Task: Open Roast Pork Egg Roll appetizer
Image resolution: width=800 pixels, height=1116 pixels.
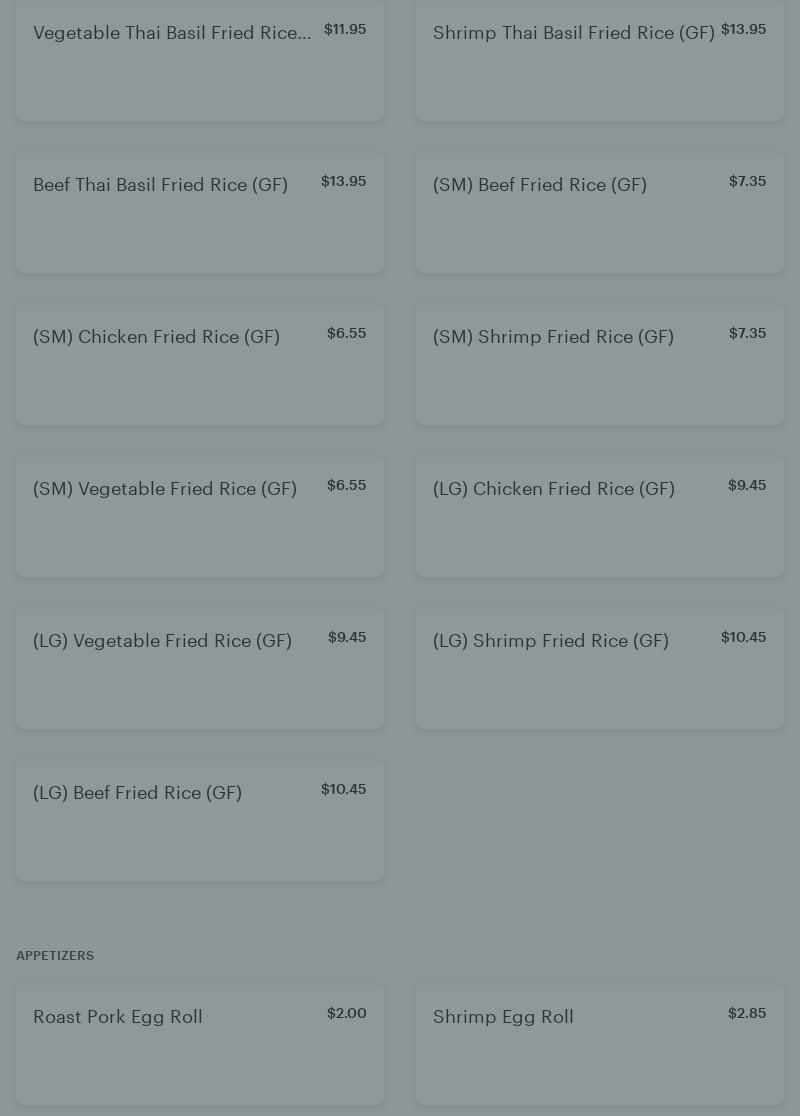Action: [x=200, y=1044]
